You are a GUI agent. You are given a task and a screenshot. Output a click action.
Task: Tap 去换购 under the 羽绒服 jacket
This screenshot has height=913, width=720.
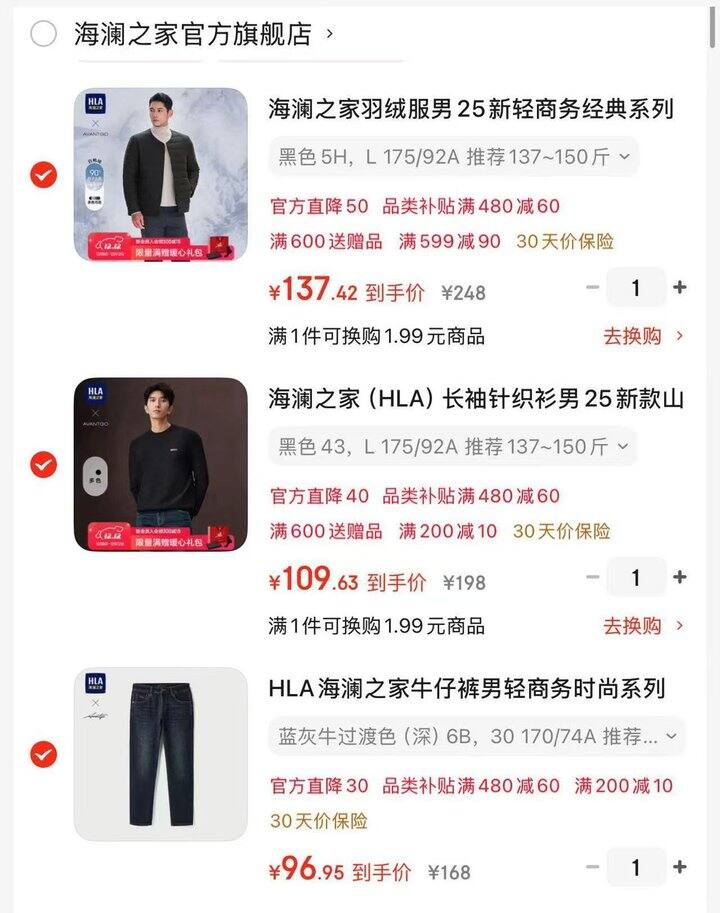point(643,336)
